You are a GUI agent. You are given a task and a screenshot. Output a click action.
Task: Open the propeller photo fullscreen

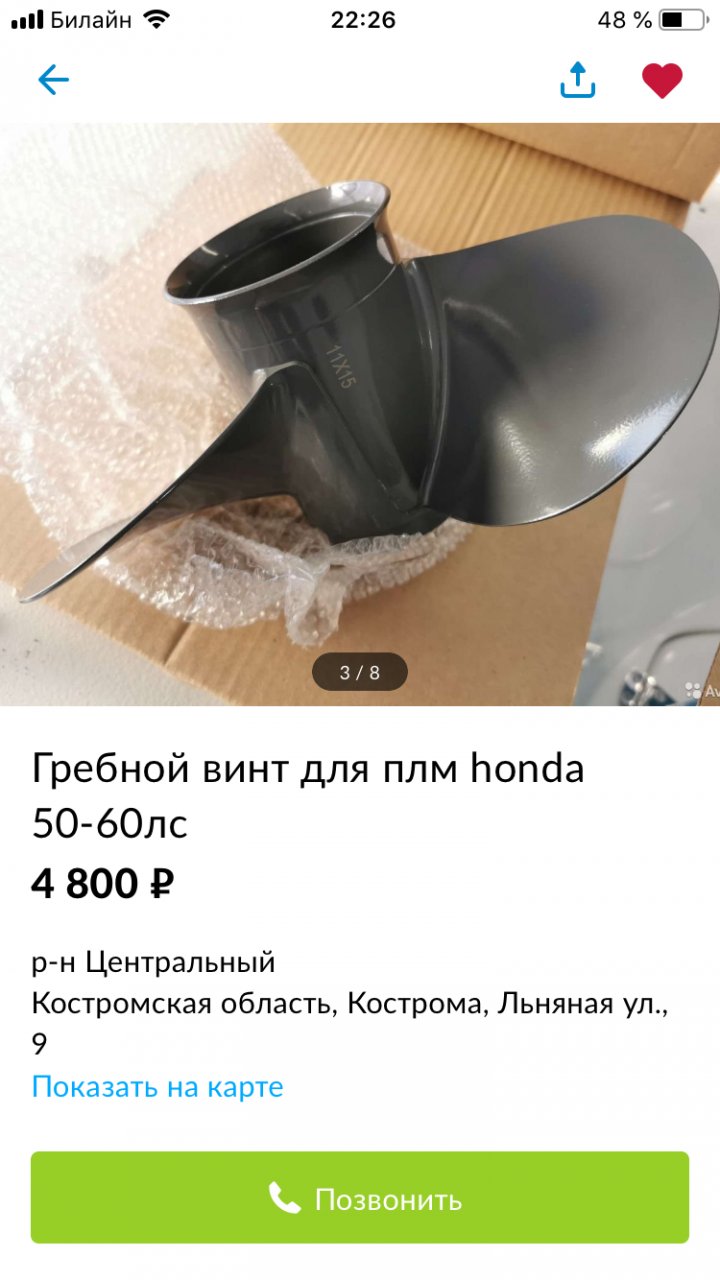(x=360, y=400)
